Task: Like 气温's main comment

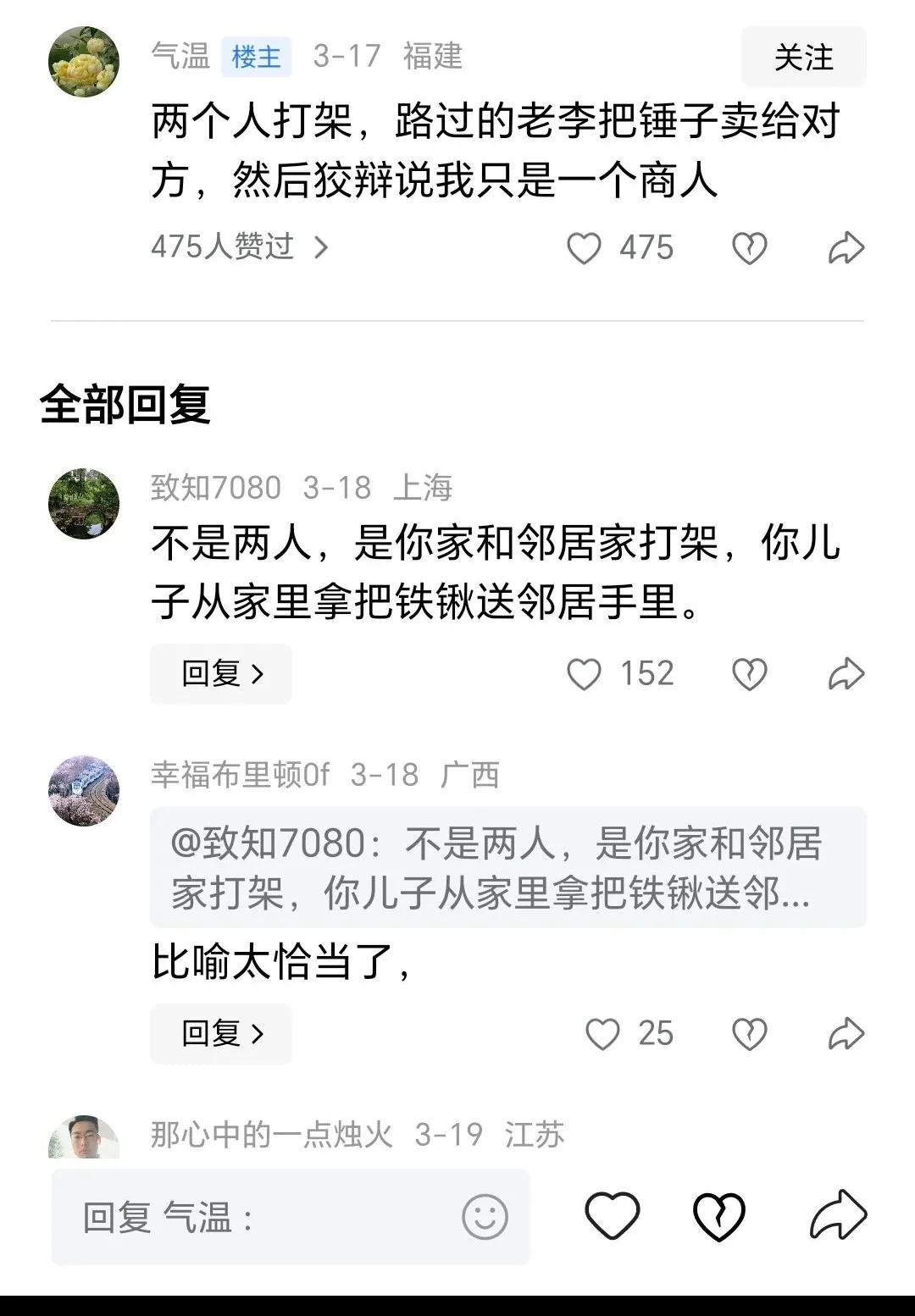Action: 584,248
